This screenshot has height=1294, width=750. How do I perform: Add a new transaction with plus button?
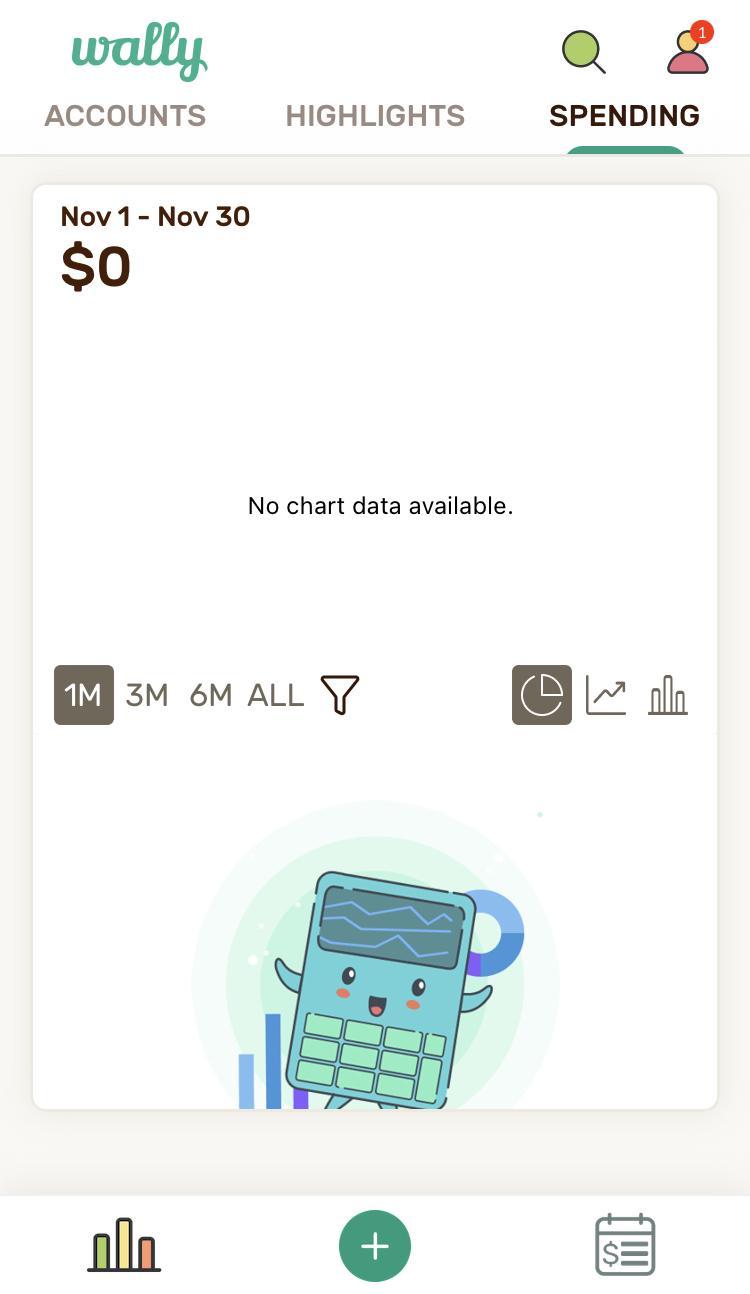pos(375,1246)
